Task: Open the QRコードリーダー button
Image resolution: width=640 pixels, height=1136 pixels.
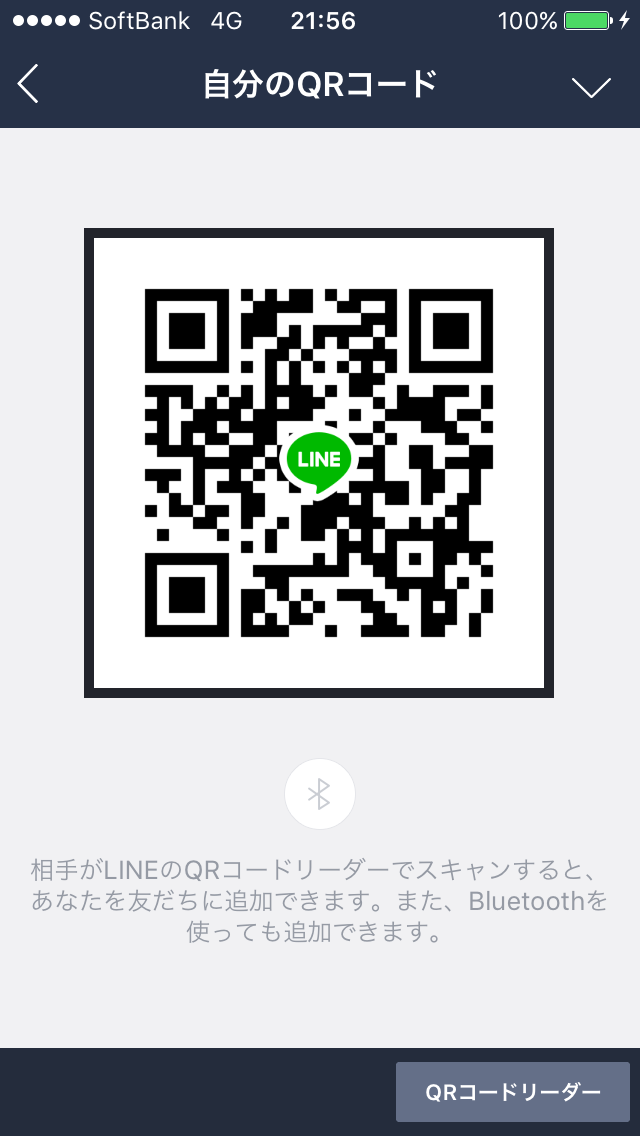Action: pos(512,1092)
